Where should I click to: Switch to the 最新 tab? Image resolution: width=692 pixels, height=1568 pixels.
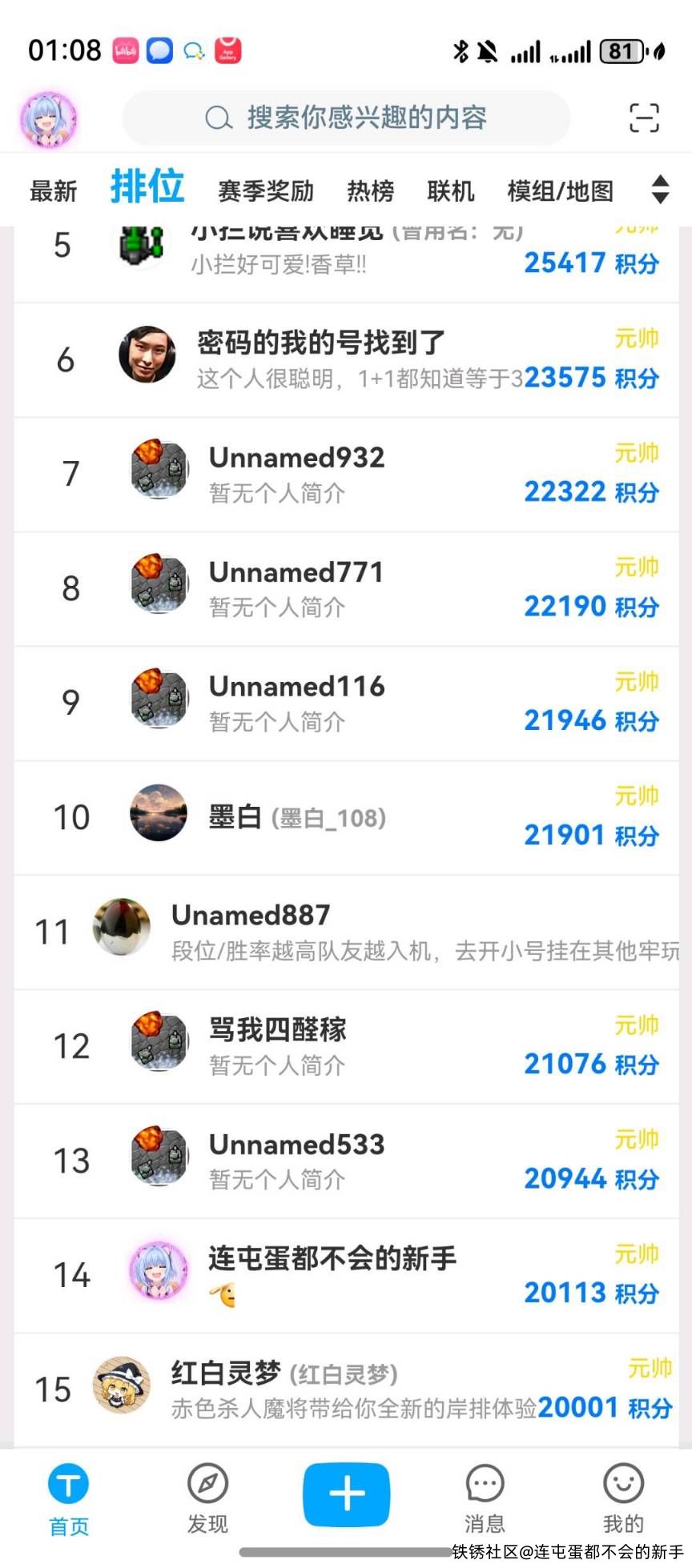(x=53, y=191)
